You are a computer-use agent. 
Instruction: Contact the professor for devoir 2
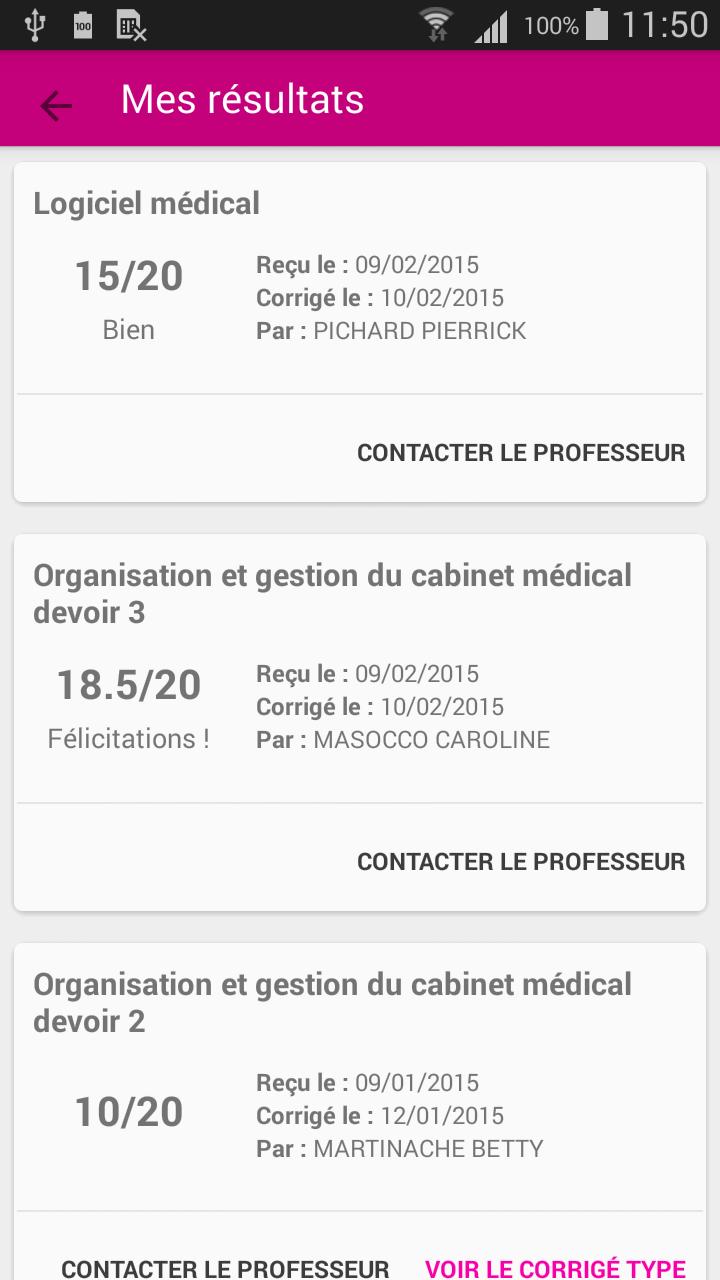point(227,1268)
